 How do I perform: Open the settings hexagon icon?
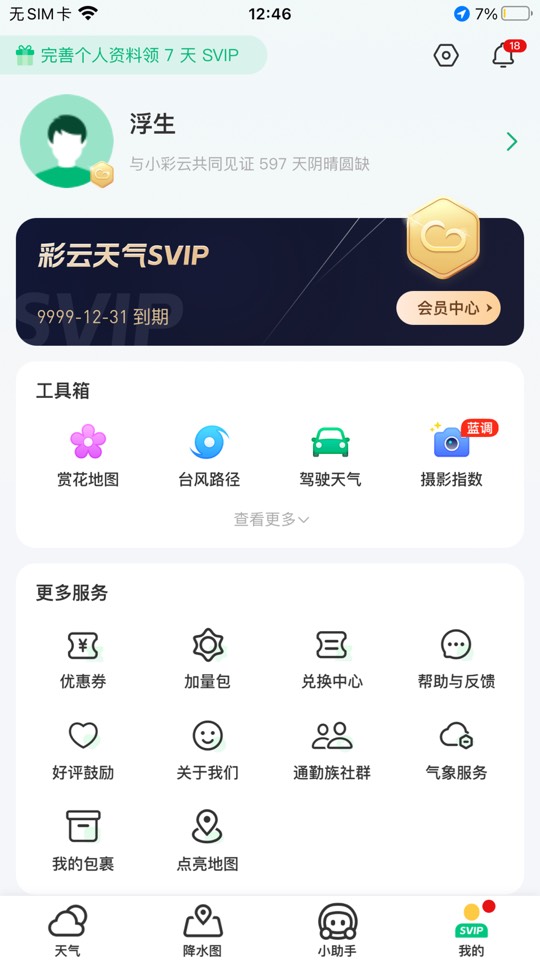point(446,56)
